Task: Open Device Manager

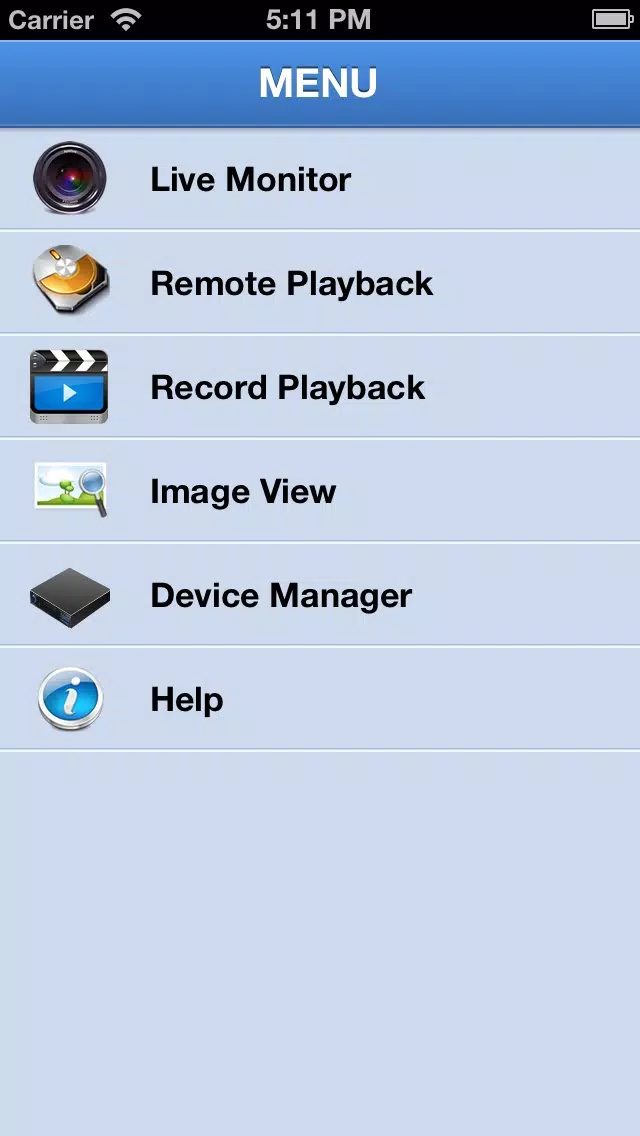Action: [320, 594]
